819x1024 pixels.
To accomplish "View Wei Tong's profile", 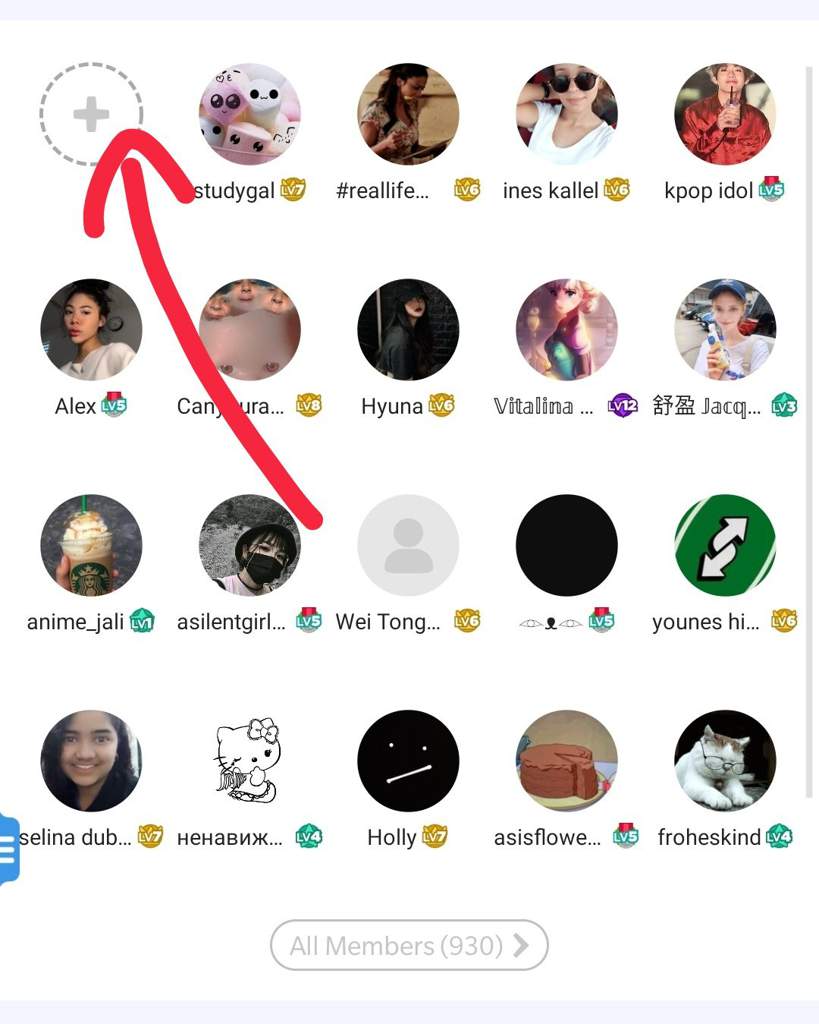I will [408, 545].
